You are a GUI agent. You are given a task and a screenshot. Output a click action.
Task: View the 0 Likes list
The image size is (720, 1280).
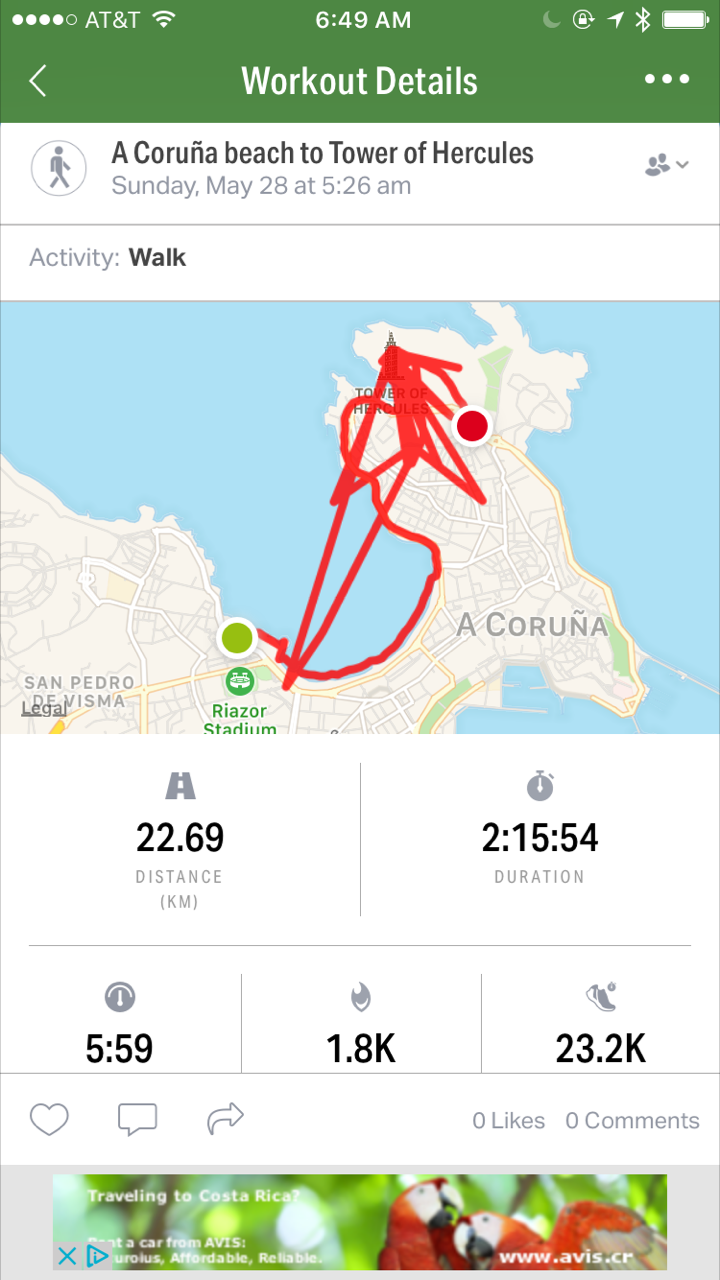508,1121
